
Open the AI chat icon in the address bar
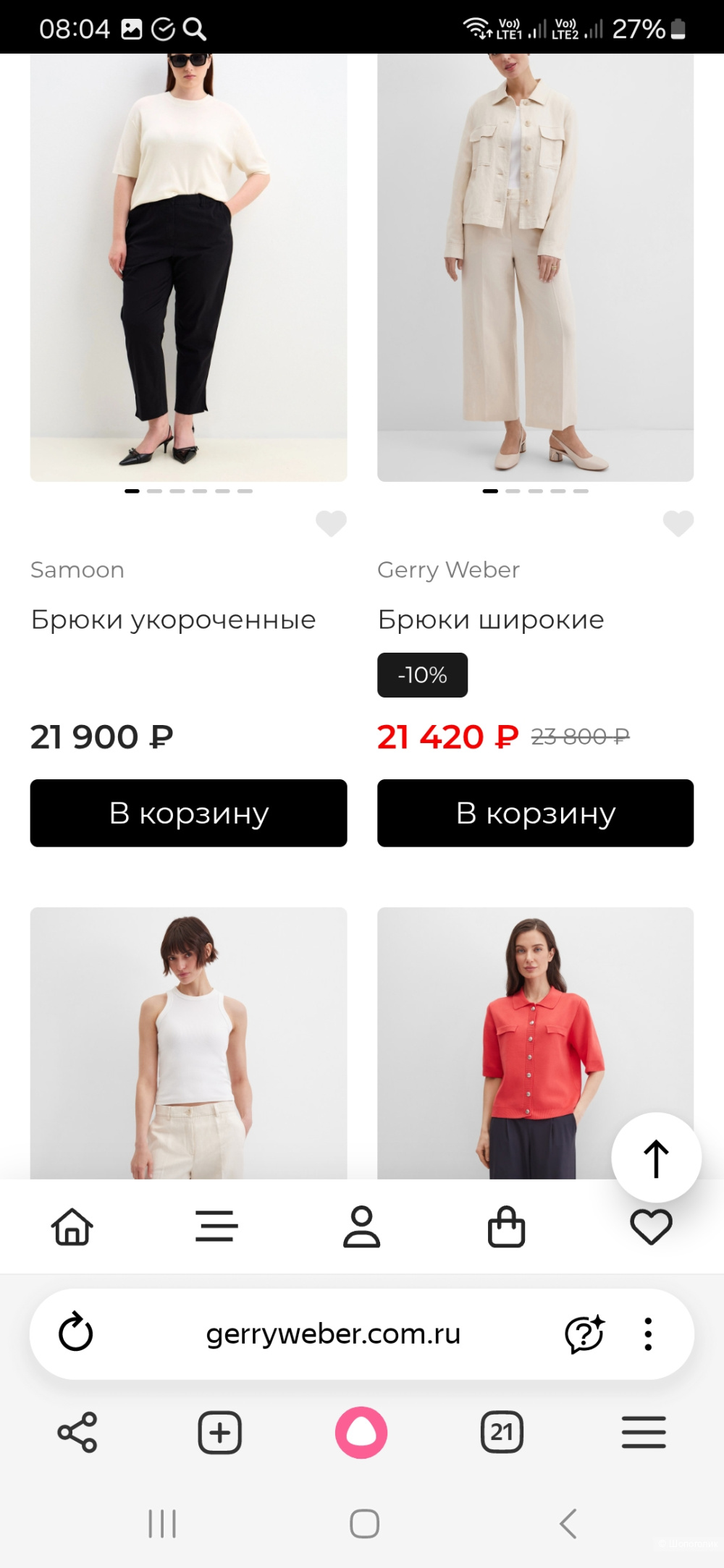(584, 1335)
